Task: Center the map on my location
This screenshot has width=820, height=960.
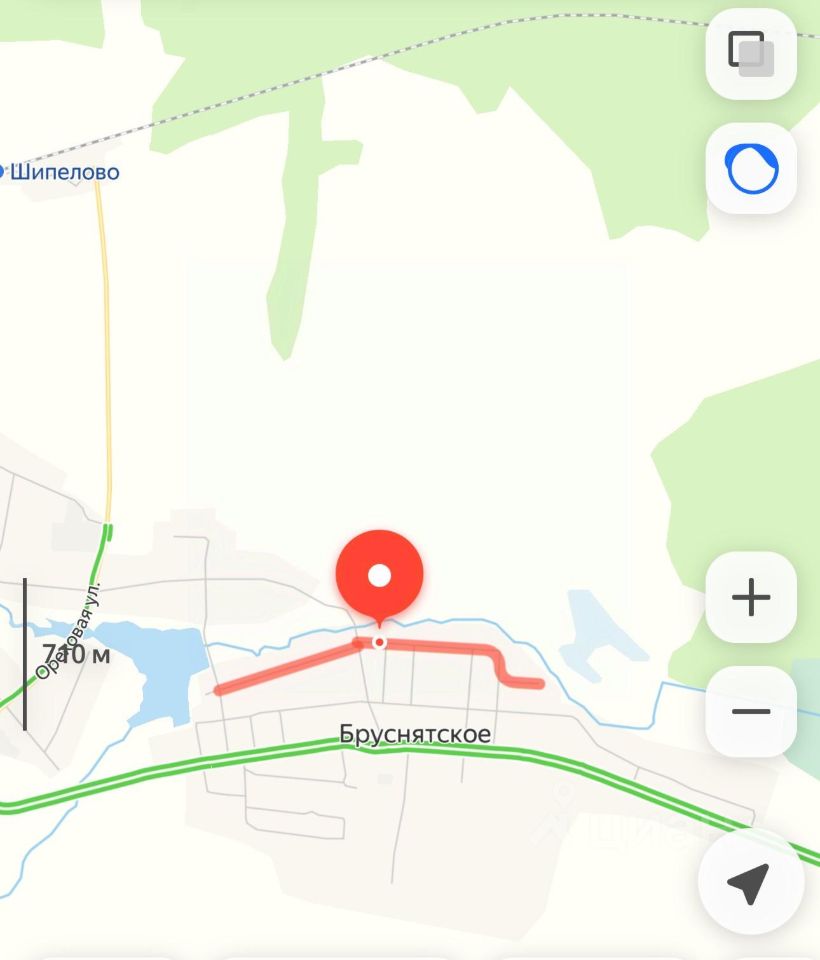Action: 750,882
